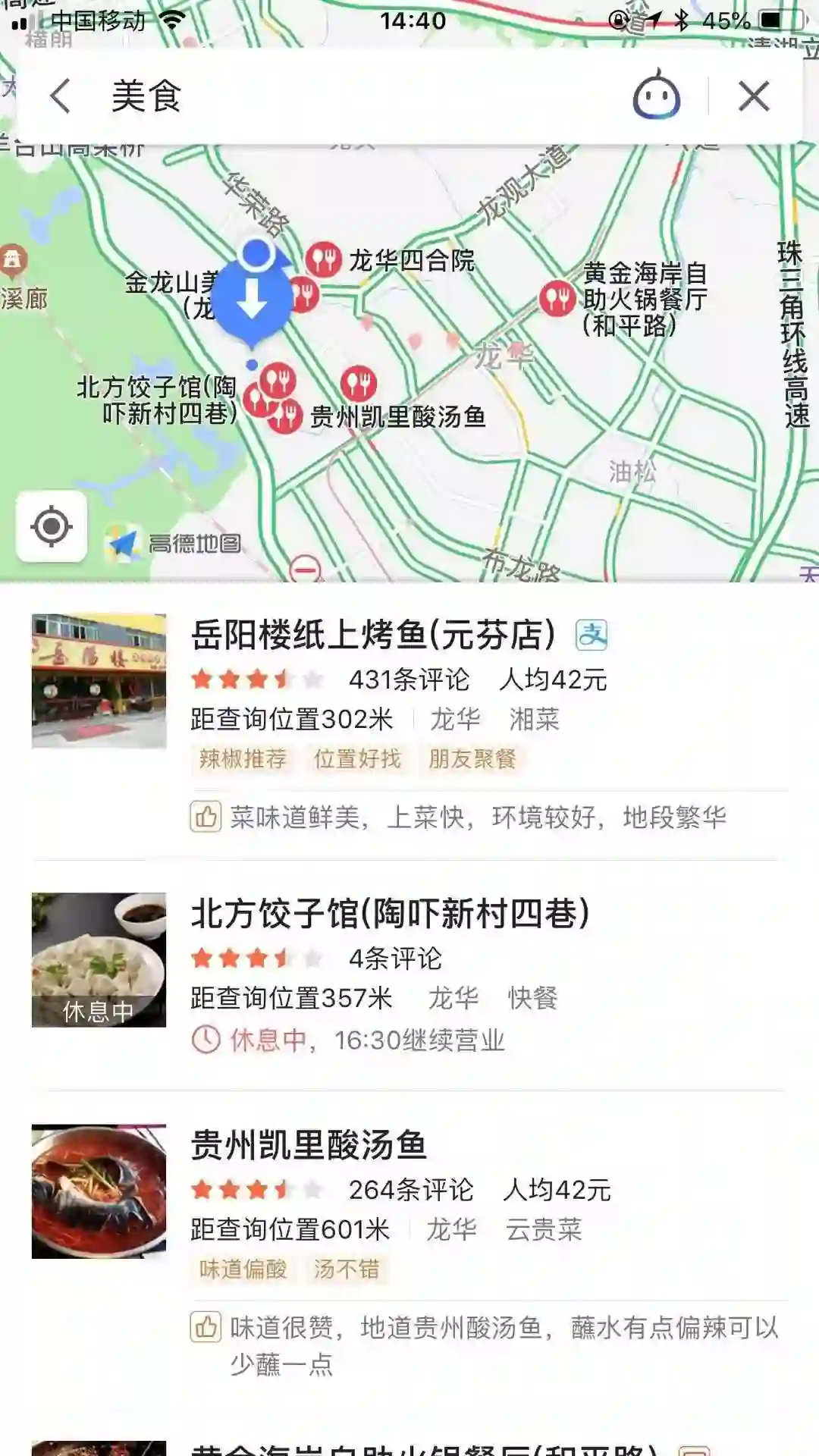This screenshot has width=819, height=1456.
Task: Recenter map to my current location
Action: [52, 526]
